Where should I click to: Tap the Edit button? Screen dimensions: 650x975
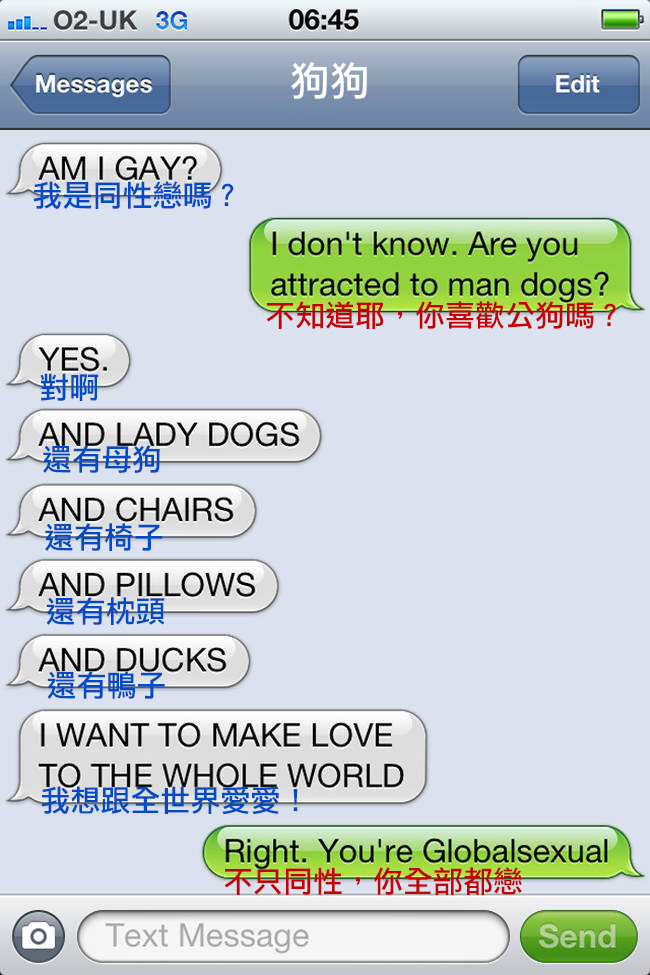click(577, 85)
